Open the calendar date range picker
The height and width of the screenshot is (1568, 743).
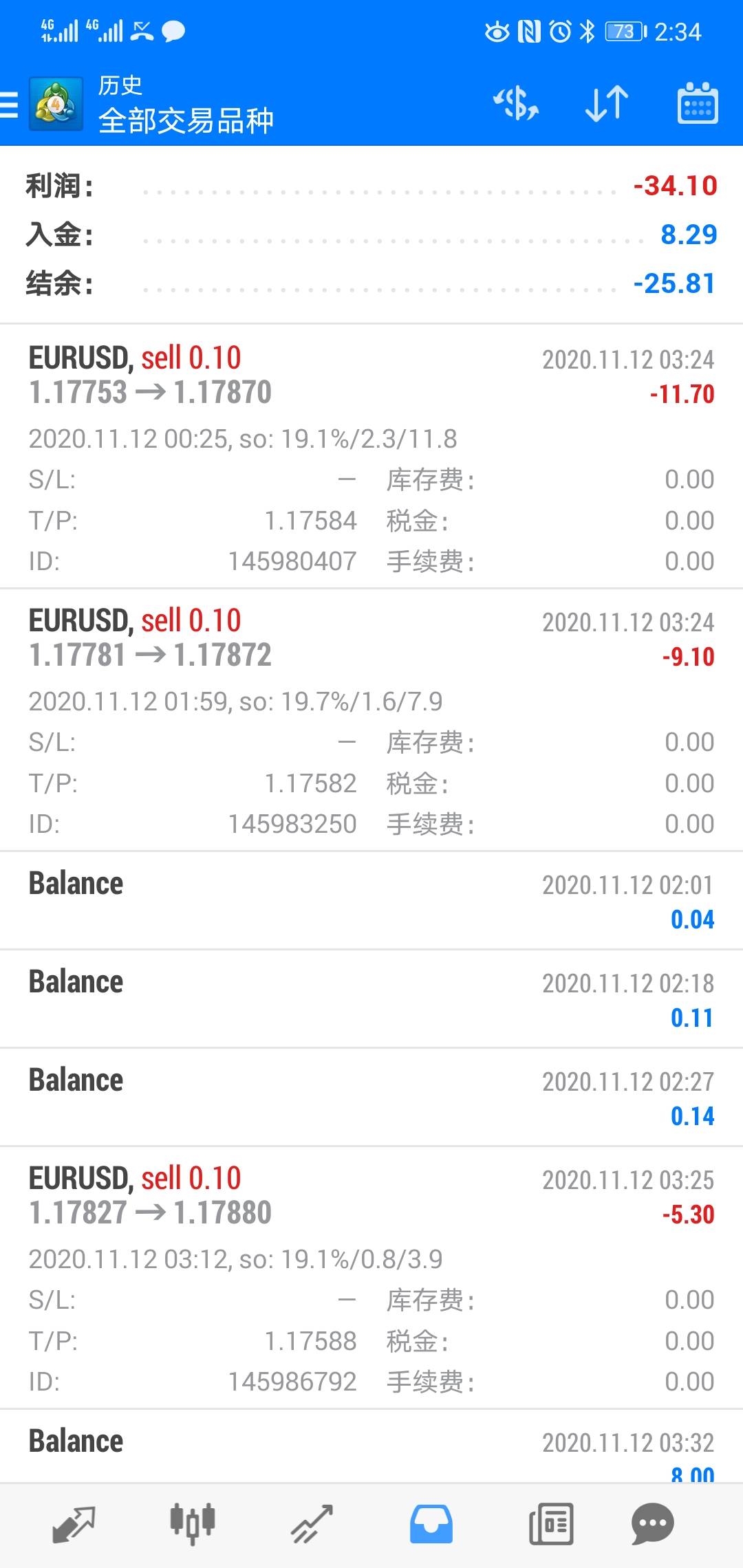click(698, 104)
